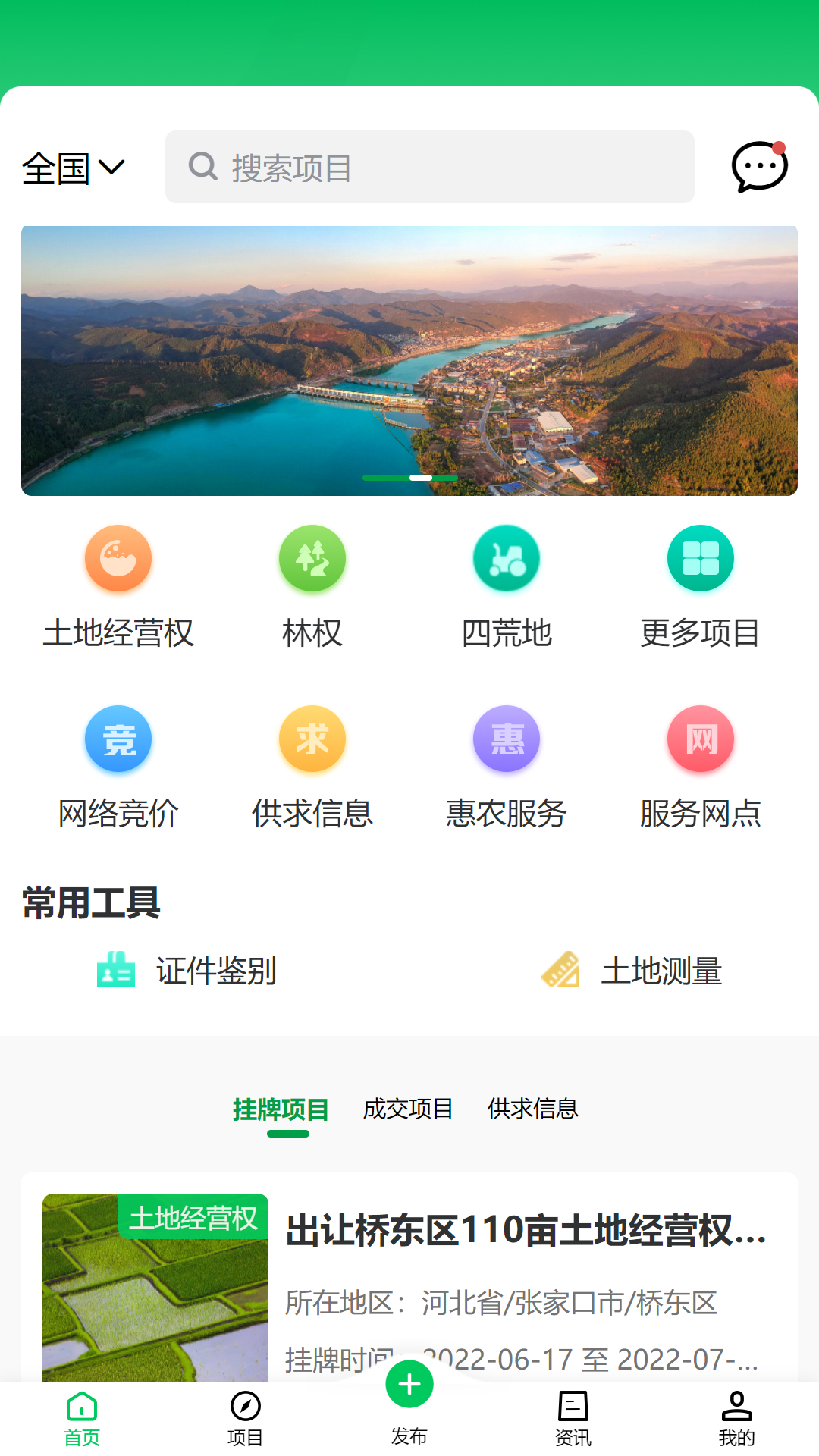Open the 供求信息 supply-demand icon
This screenshot has height=1456, width=819.
pos(312,738)
